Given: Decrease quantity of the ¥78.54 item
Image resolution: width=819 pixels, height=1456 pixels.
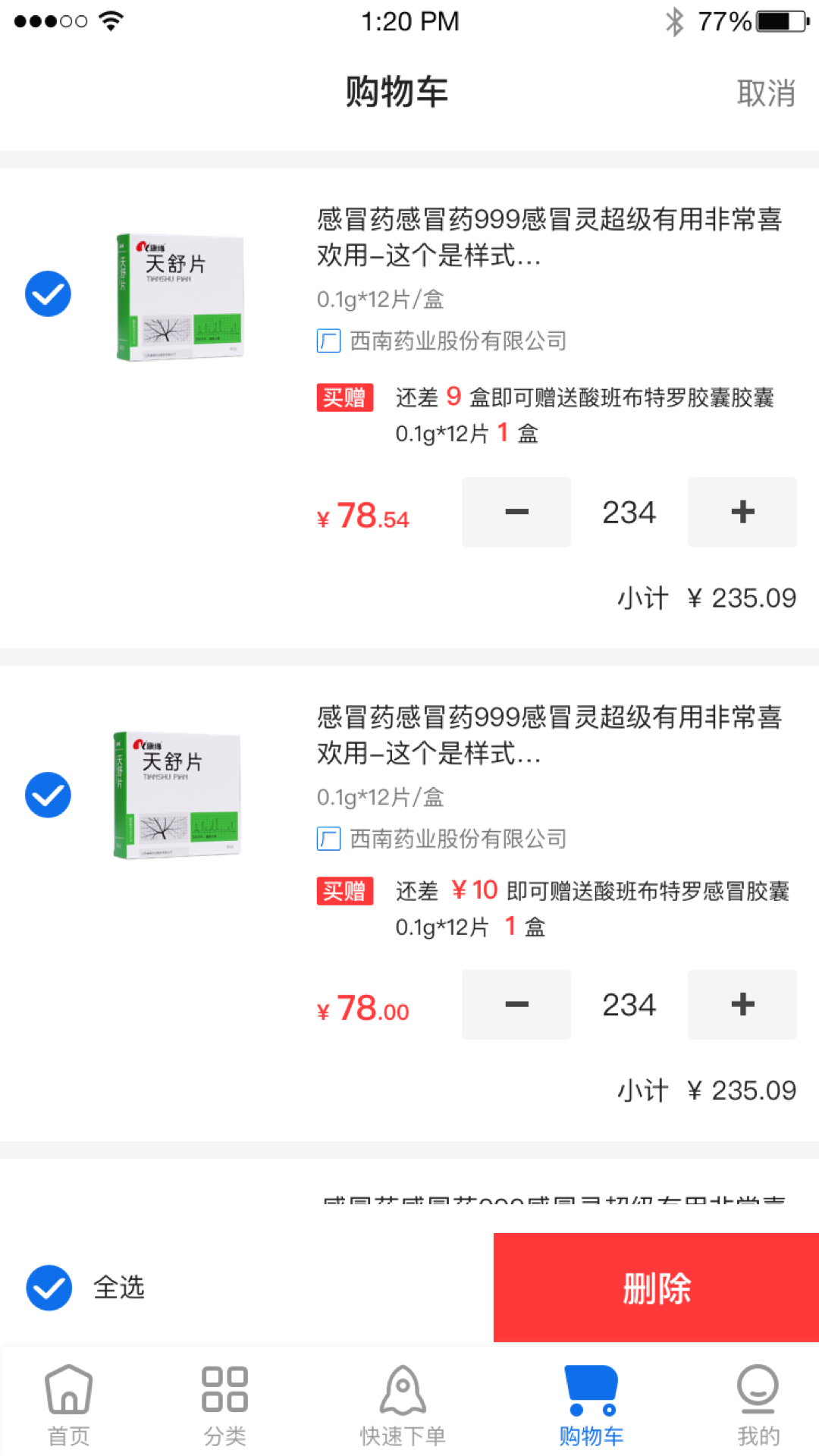Looking at the screenshot, I should 516,512.
